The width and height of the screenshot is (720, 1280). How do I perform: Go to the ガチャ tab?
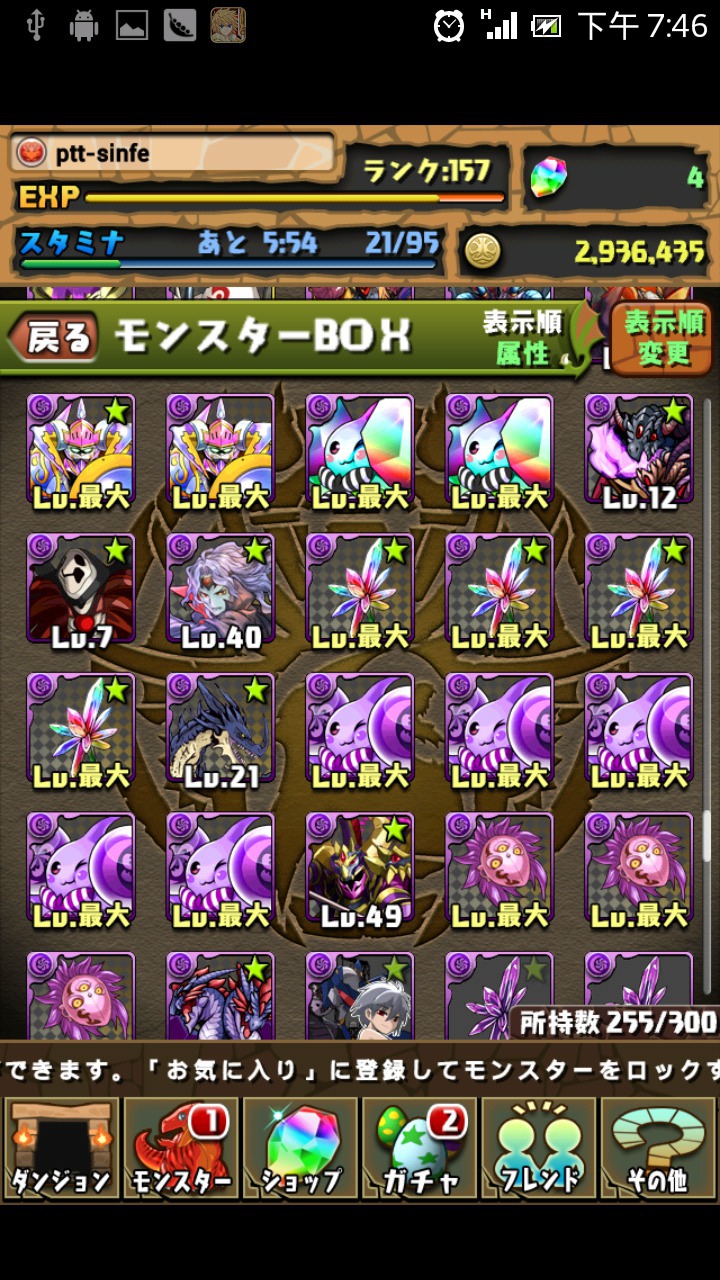click(419, 1148)
